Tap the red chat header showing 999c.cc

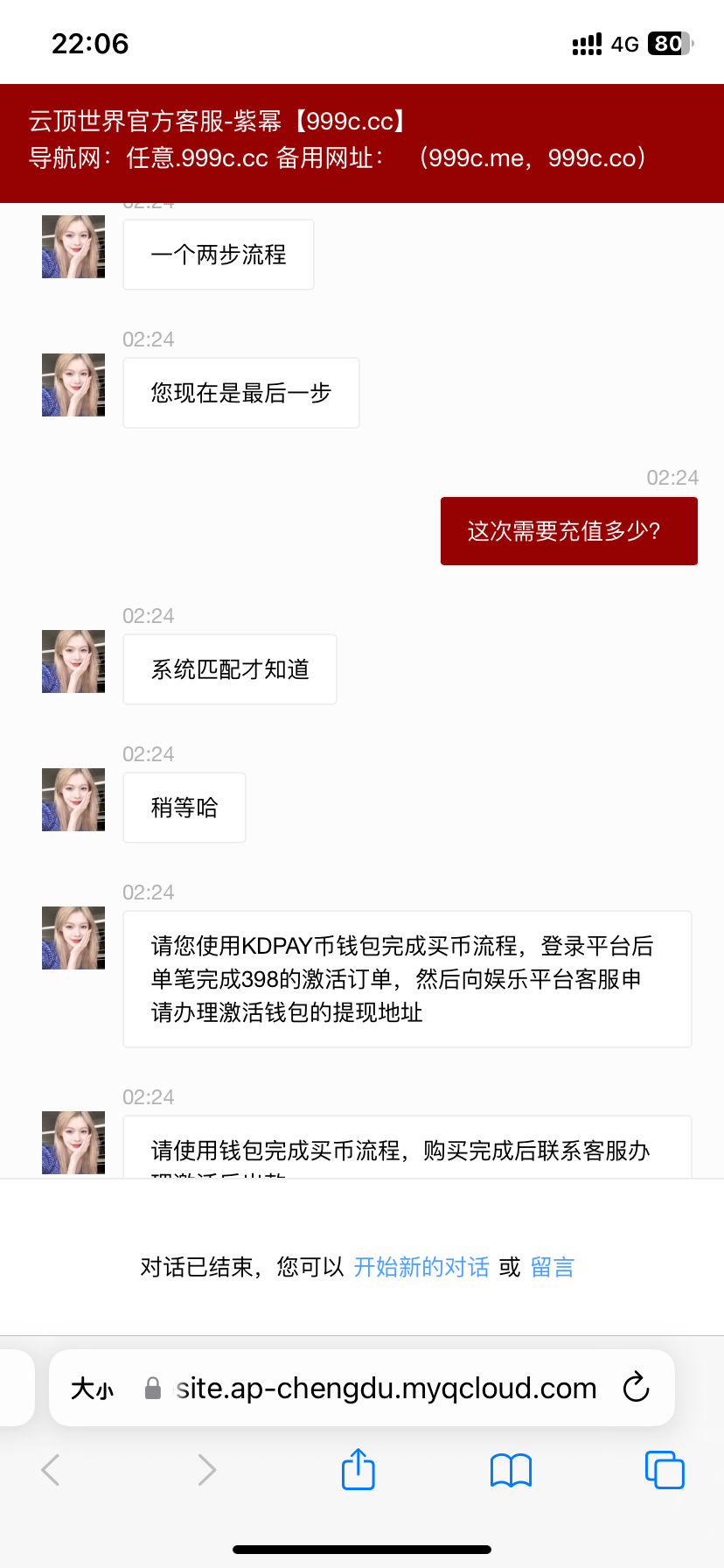click(x=362, y=140)
